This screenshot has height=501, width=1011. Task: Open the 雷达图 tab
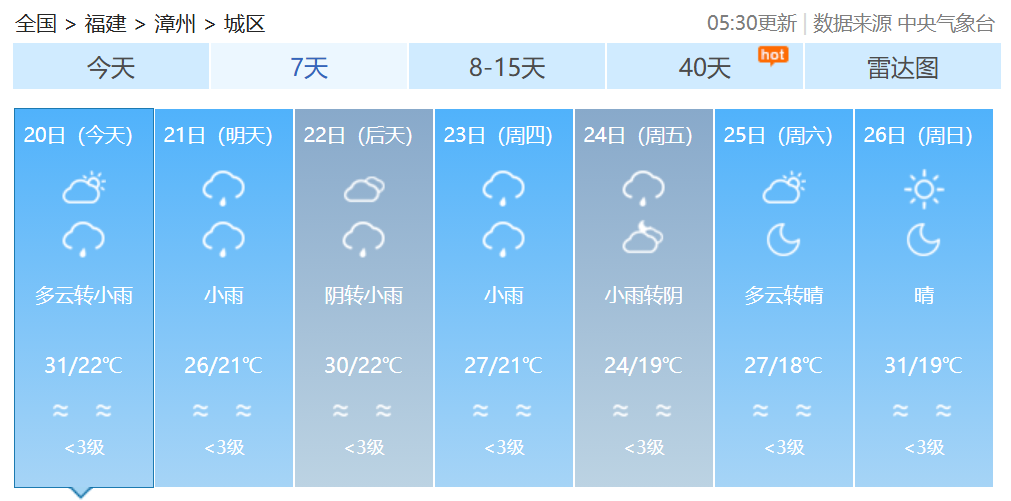[902, 67]
